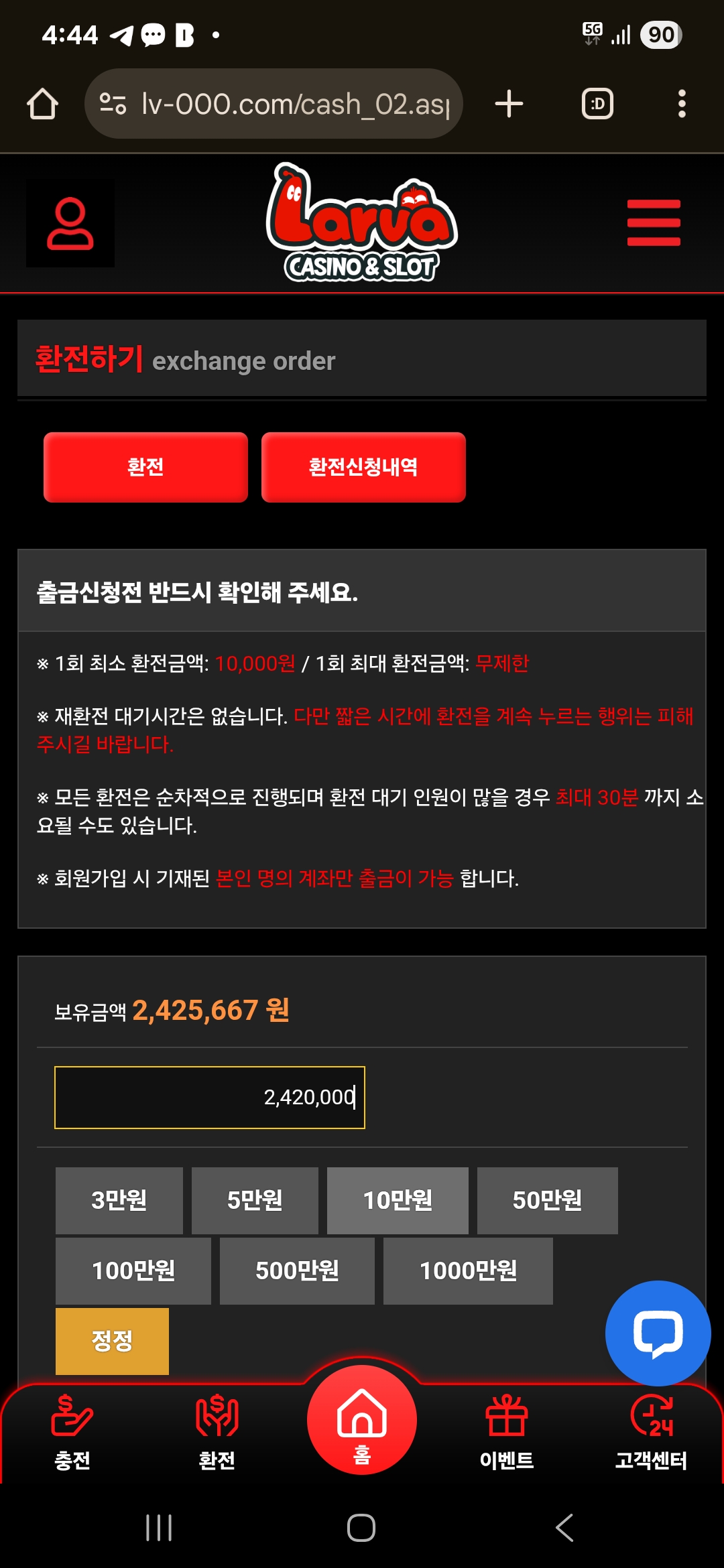View 환전신청내역 history

click(363, 467)
